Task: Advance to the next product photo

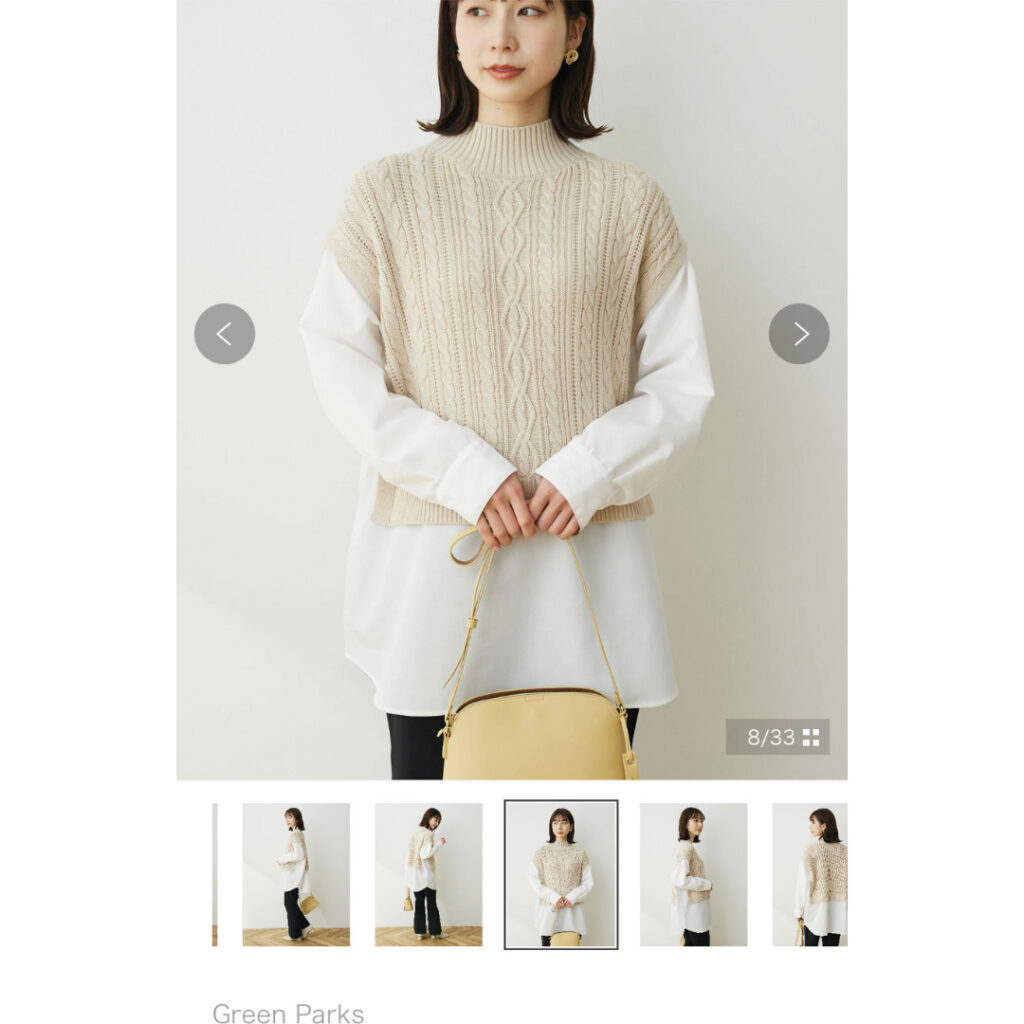Action: point(799,334)
